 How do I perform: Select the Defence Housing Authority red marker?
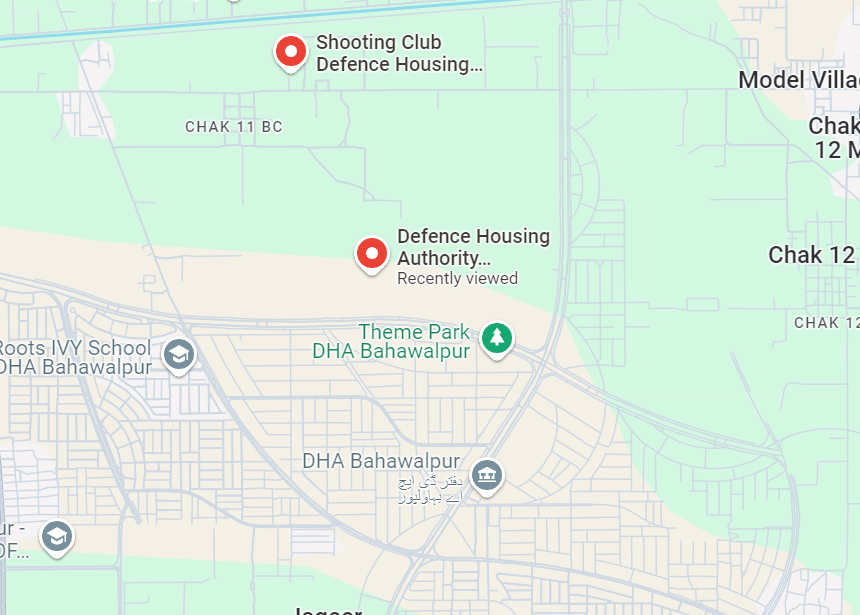pyautogui.click(x=372, y=254)
